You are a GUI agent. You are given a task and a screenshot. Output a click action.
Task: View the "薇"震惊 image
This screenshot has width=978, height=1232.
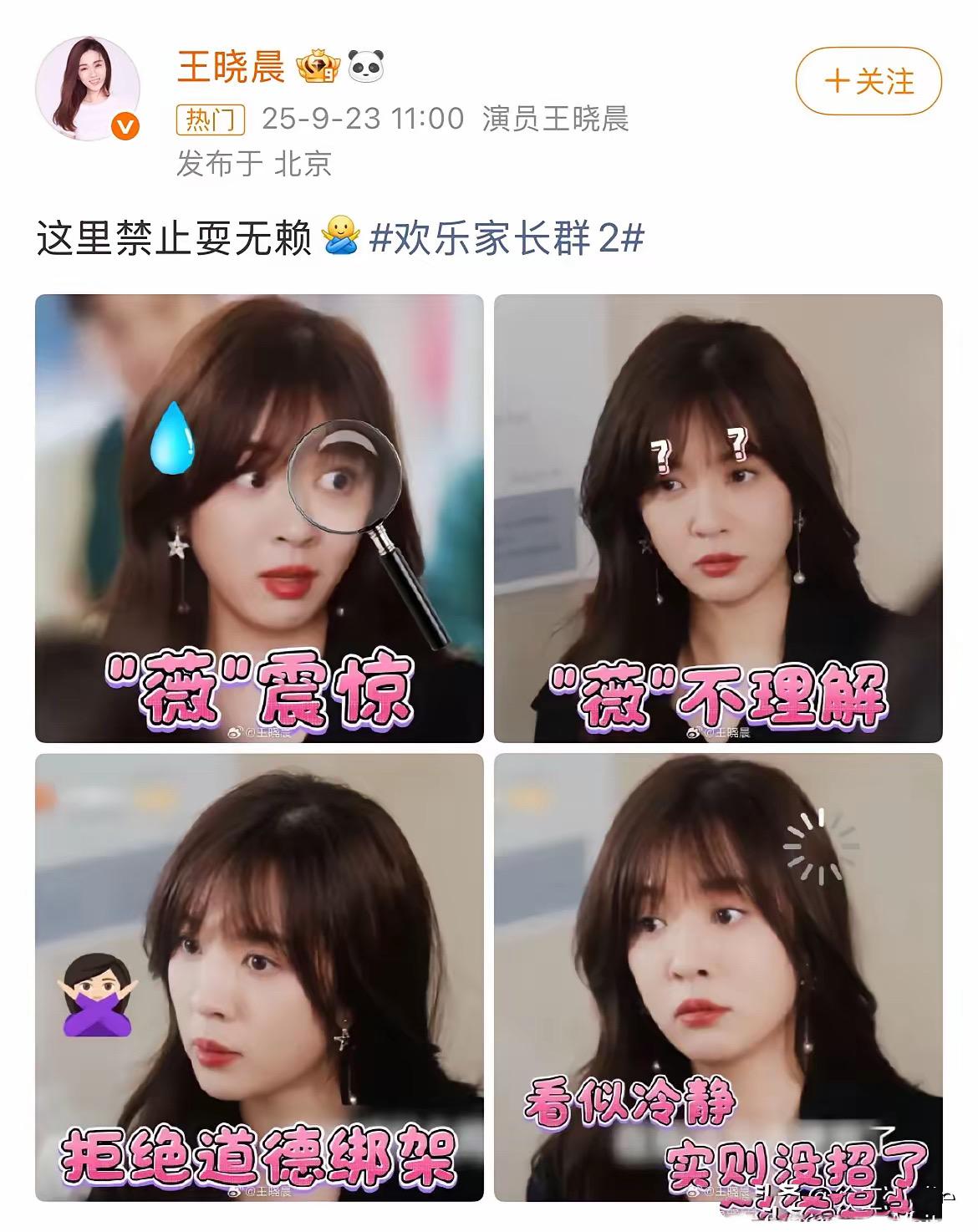pos(259,518)
